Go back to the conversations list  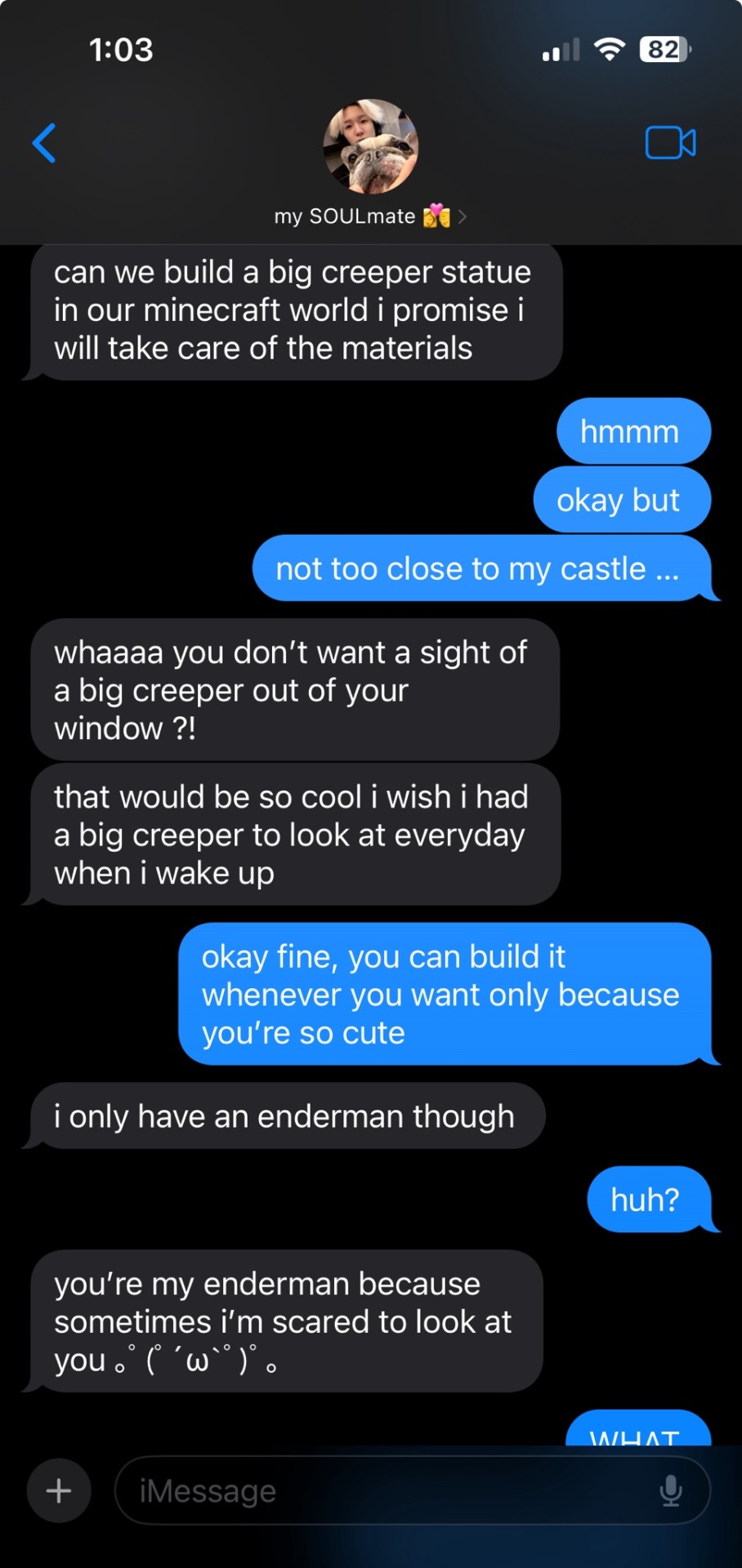(44, 144)
